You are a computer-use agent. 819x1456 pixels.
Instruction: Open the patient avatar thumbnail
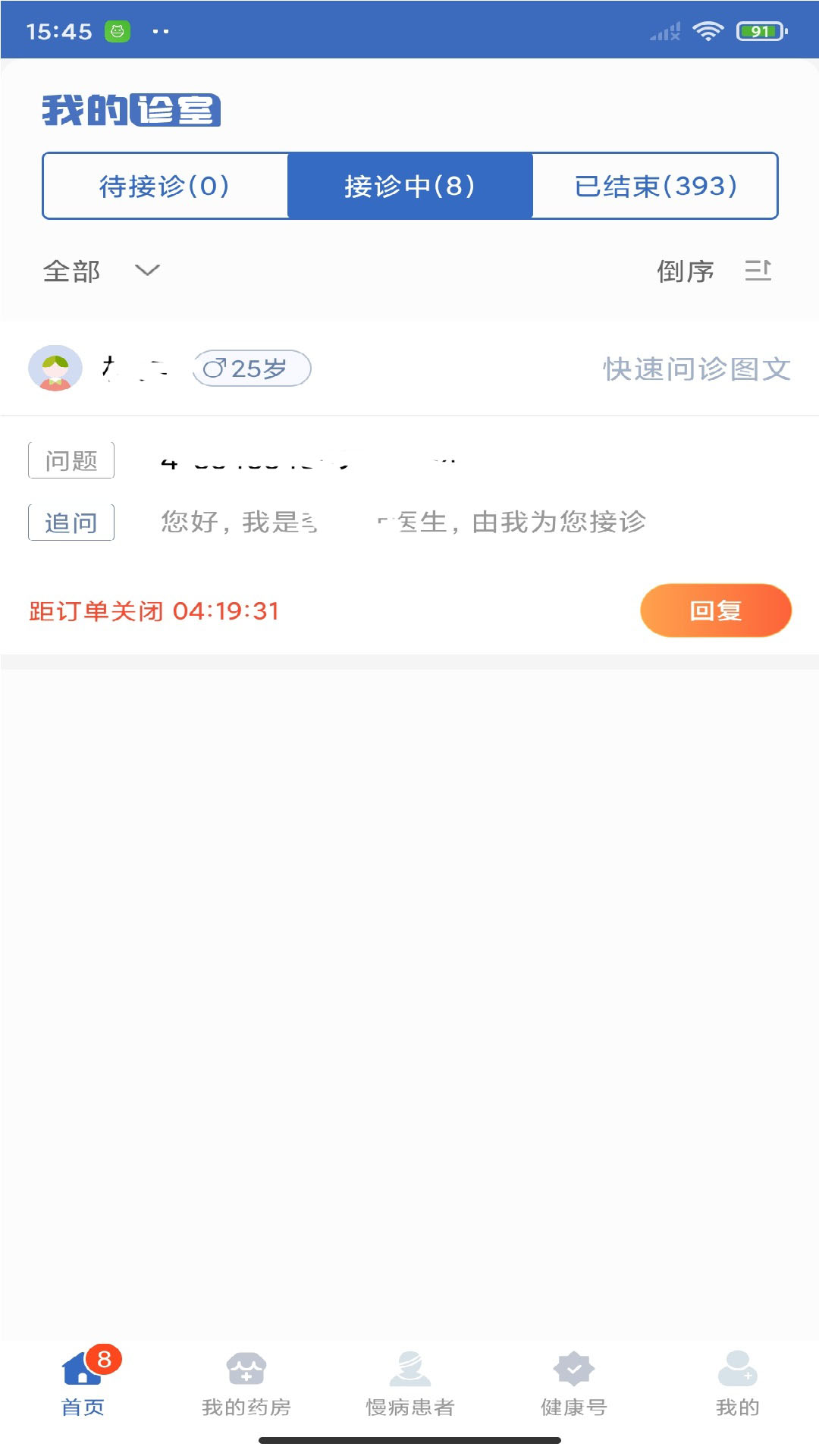pyautogui.click(x=57, y=369)
